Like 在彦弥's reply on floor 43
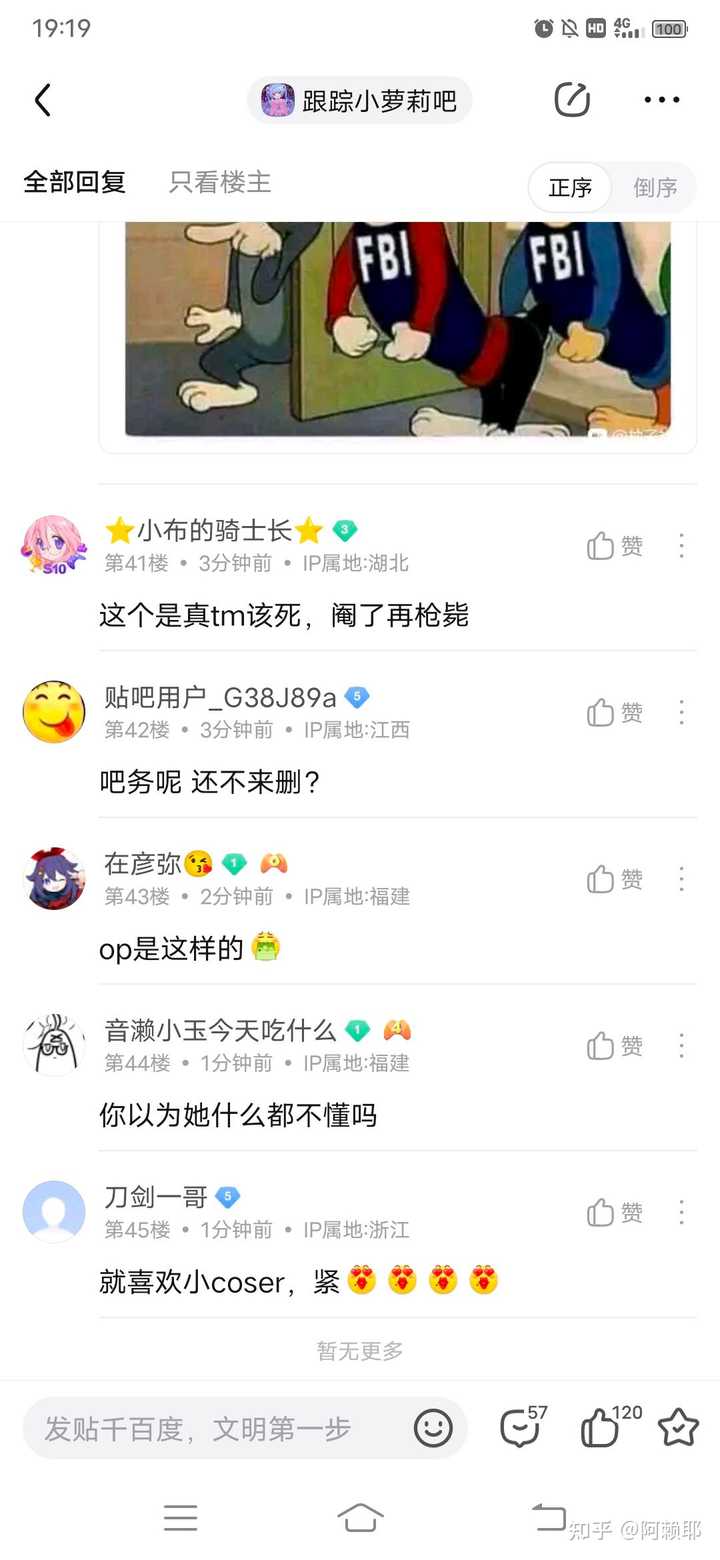The height and width of the screenshot is (1560, 720). pos(615,879)
